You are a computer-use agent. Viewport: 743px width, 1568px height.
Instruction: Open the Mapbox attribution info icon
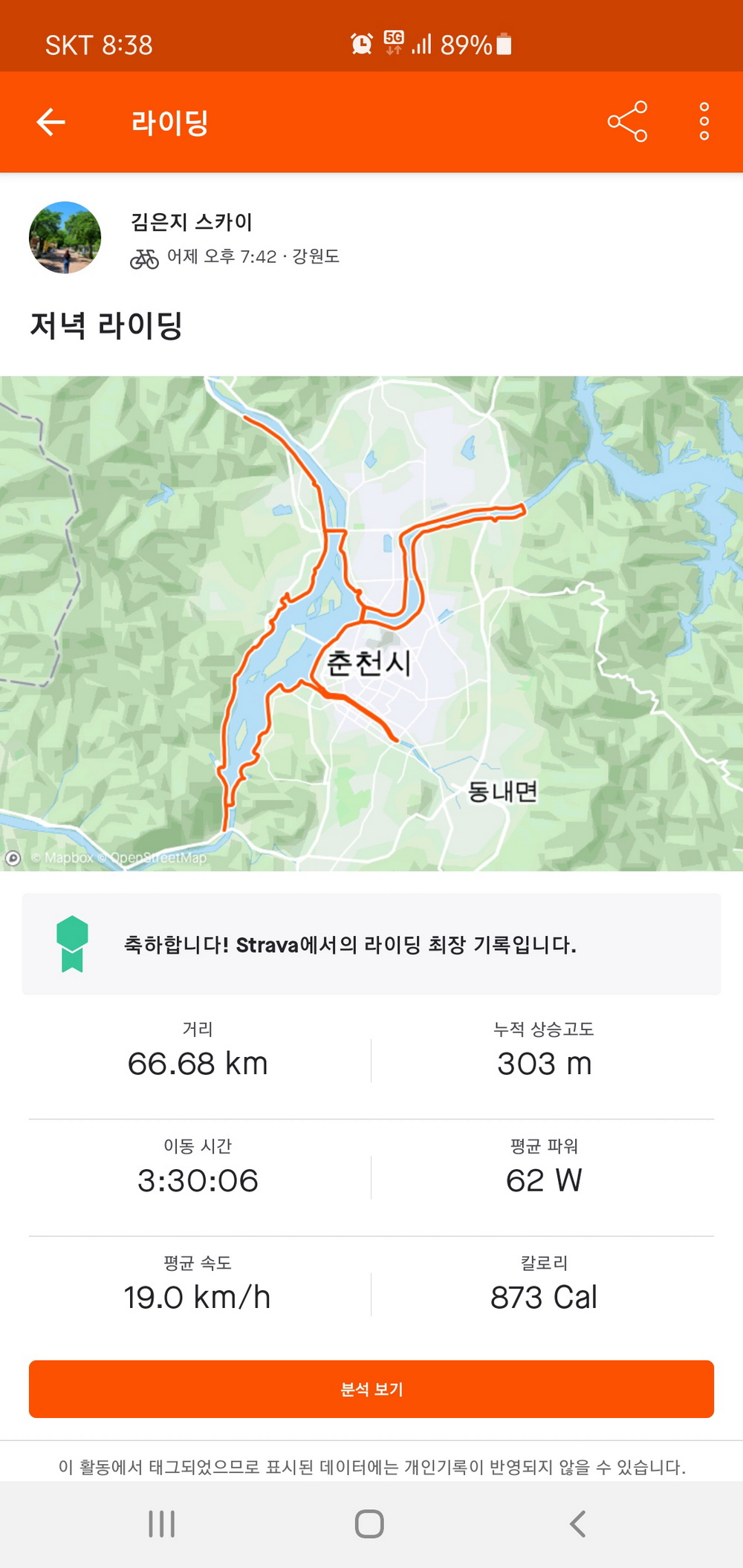[x=13, y=858]
